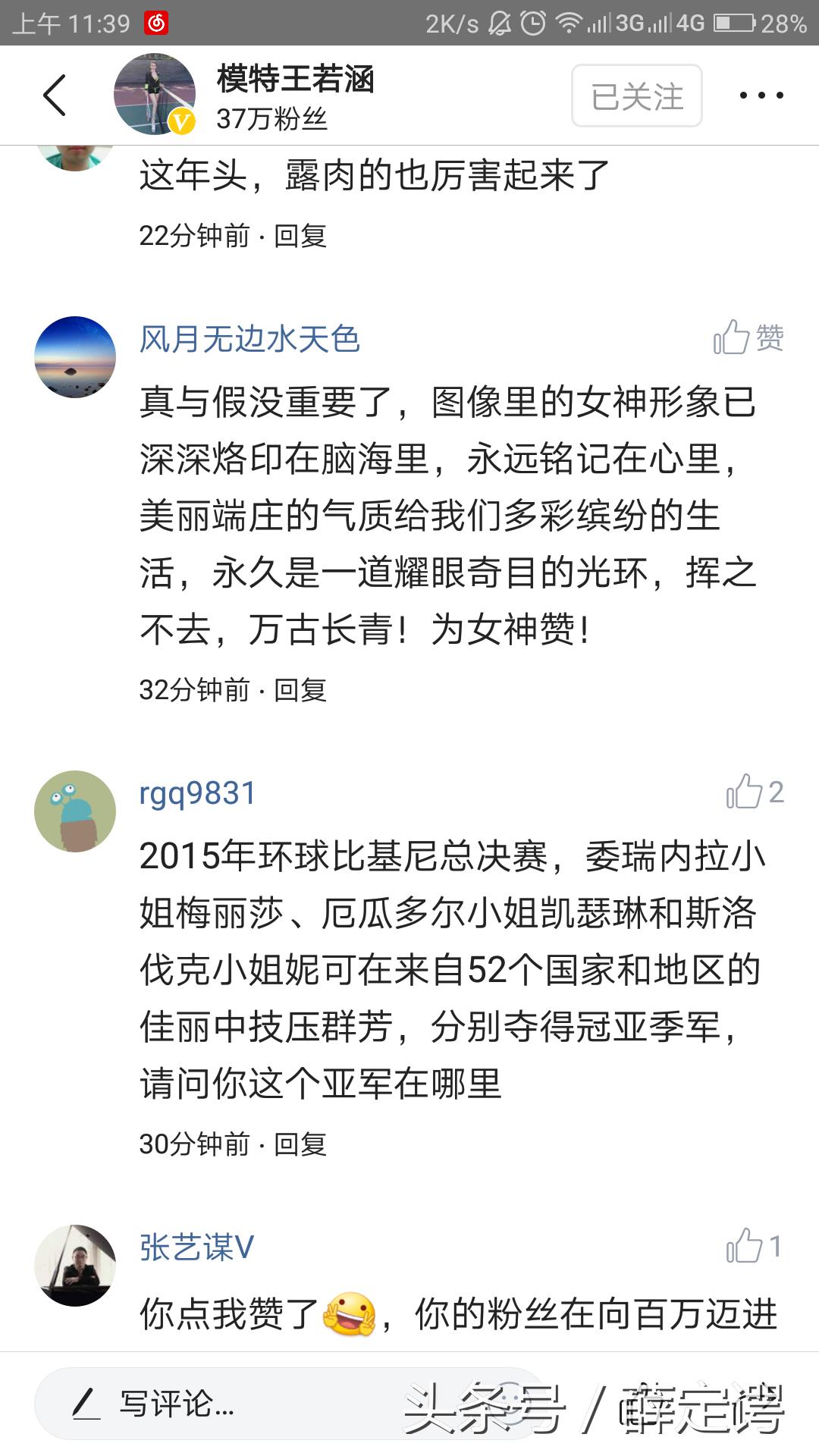Open the three-dot overflow menu
This screenshot has height=1456, width=819.
tap(761, 96)
